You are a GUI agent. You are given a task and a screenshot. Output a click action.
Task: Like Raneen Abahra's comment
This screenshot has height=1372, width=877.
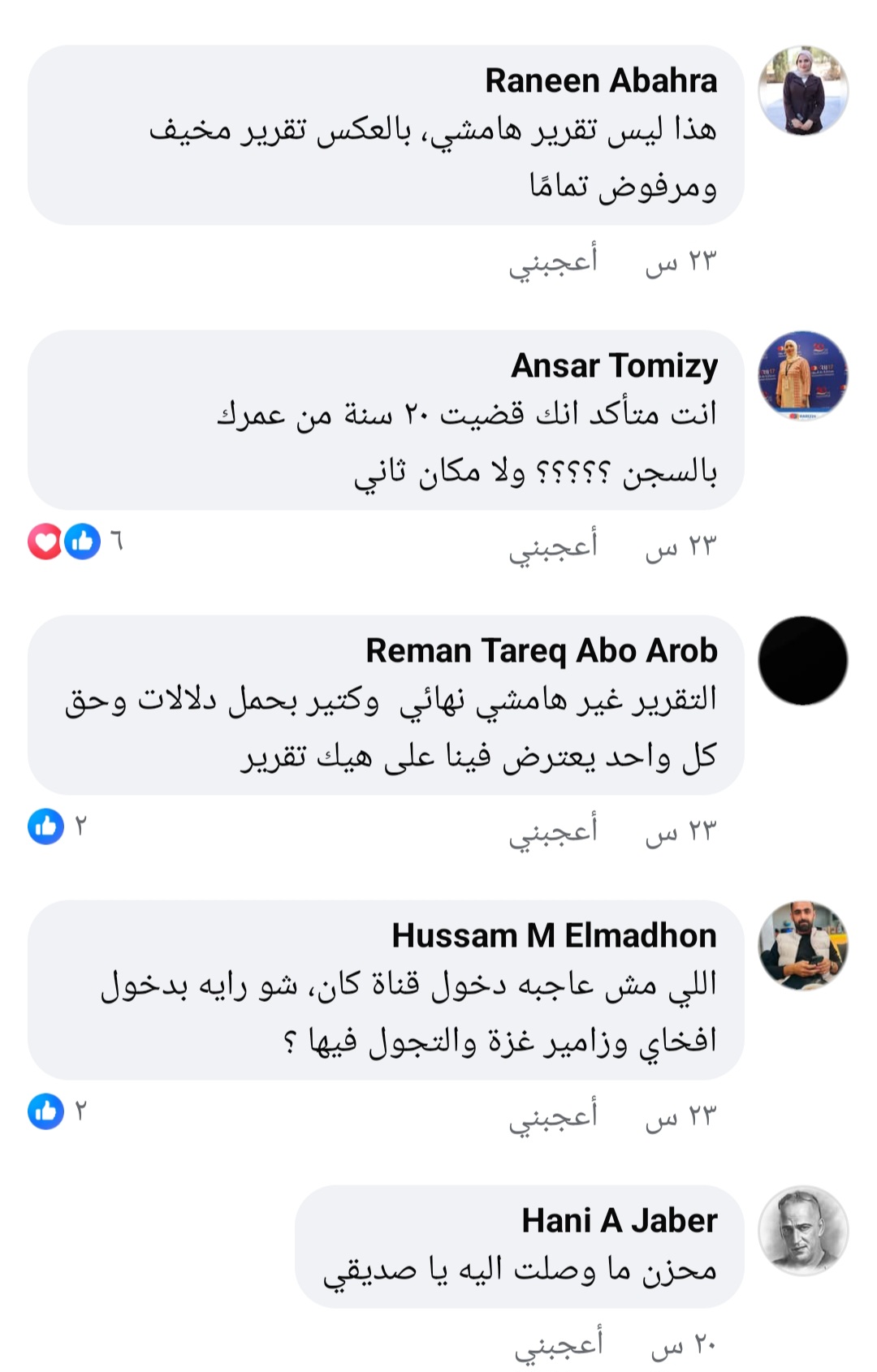pos(553,261)
